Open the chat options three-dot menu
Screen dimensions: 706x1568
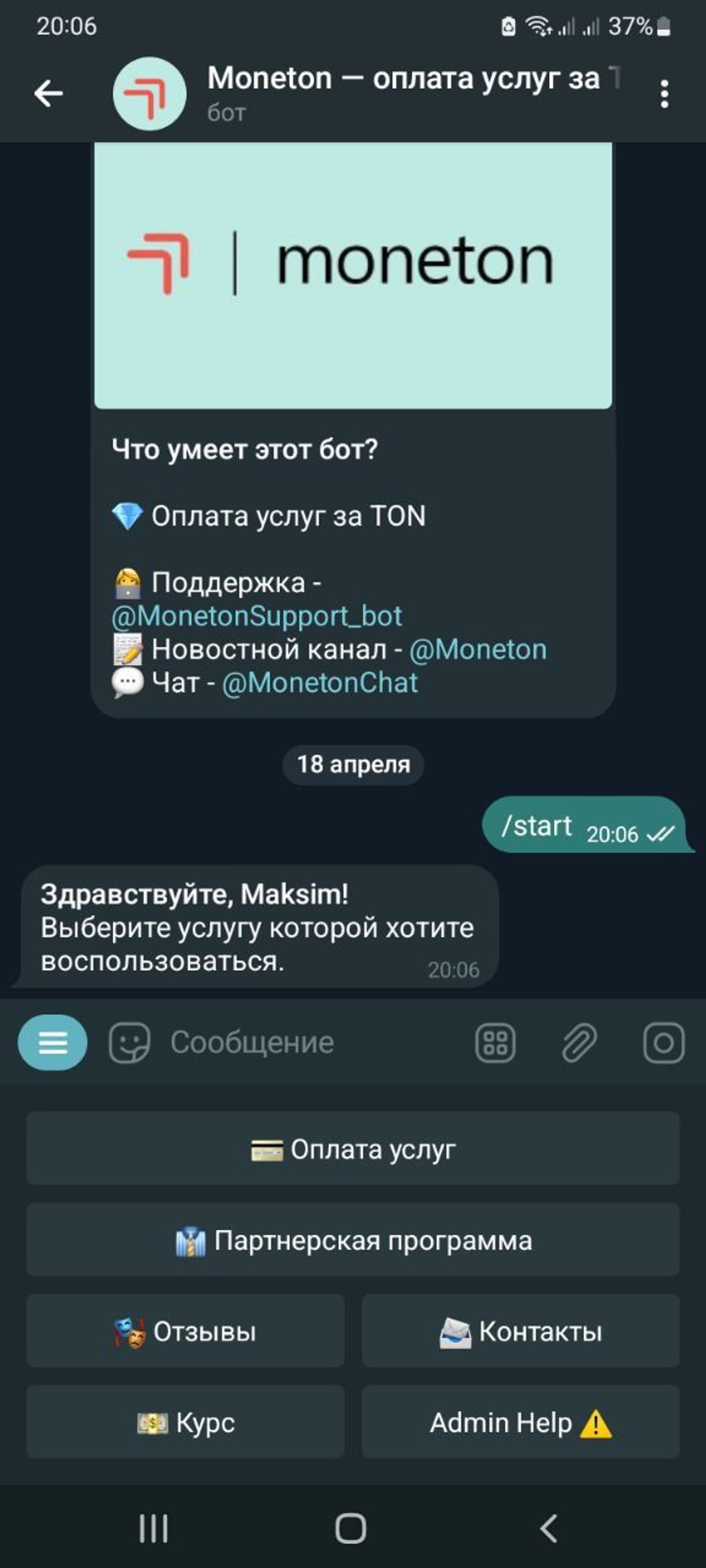click(664, 93)
